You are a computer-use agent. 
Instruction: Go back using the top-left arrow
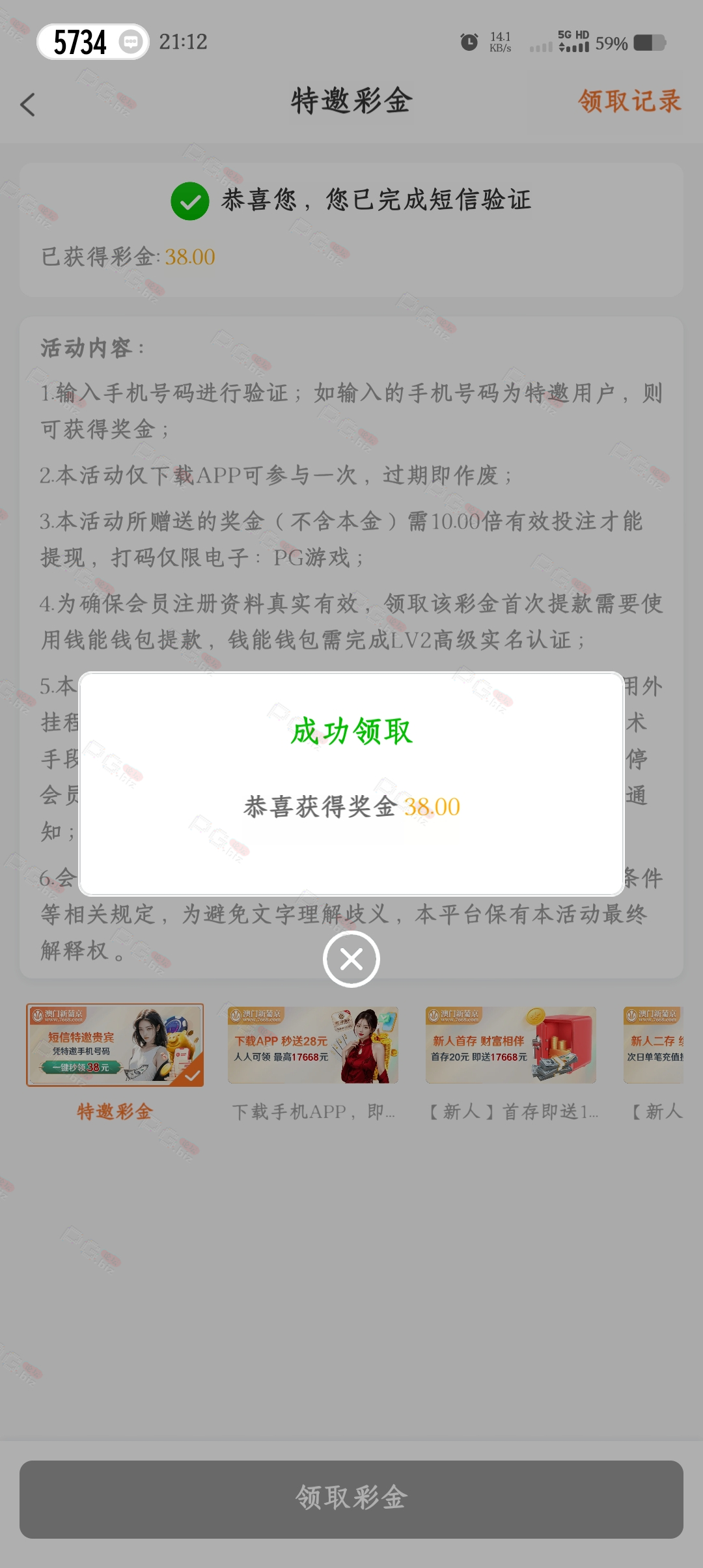[27, 104]
